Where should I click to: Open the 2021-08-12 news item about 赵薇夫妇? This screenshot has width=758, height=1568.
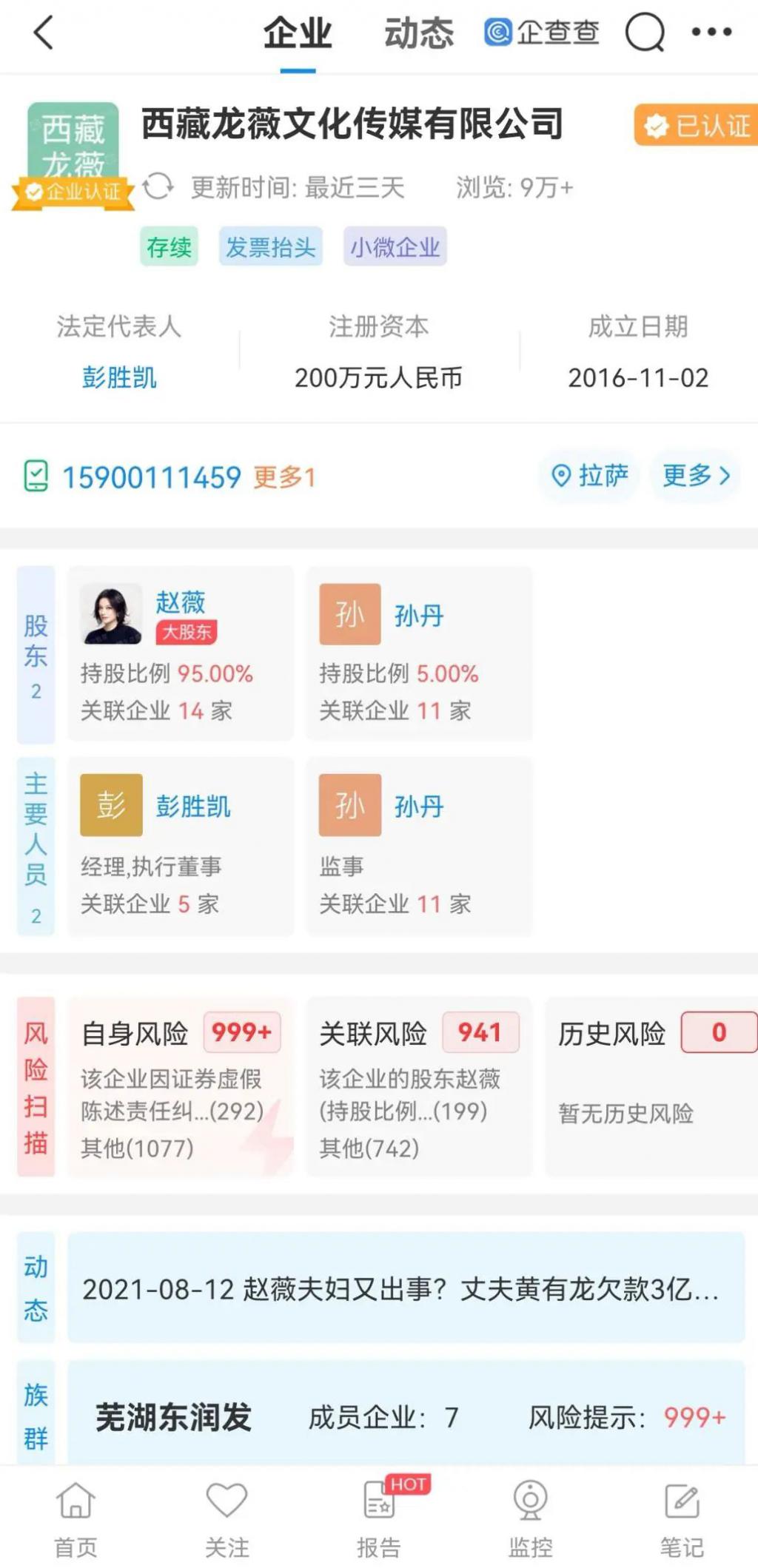click(406, 1288)
